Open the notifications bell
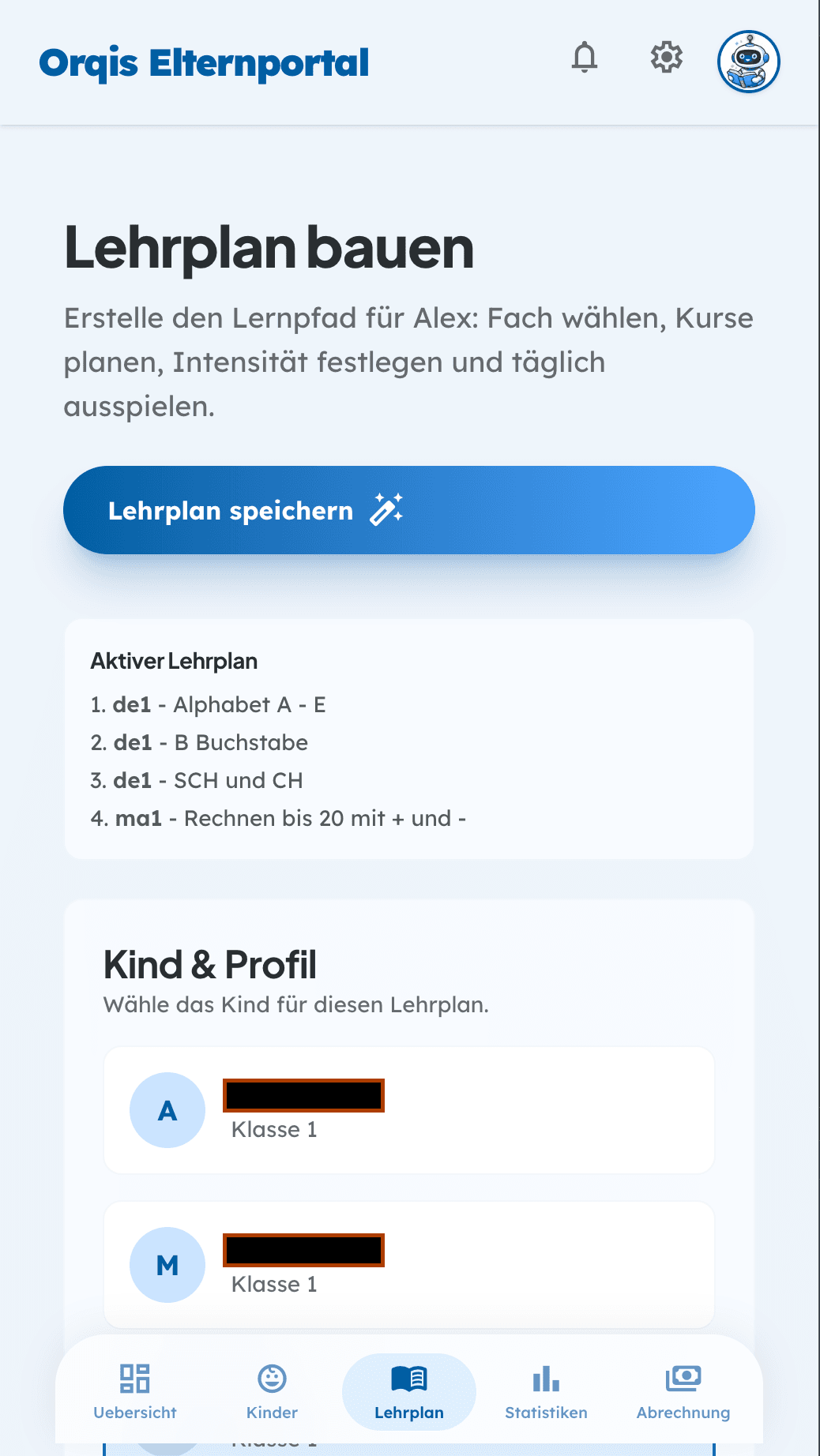Screen dimensions: 820x1456 pos(585,58)
